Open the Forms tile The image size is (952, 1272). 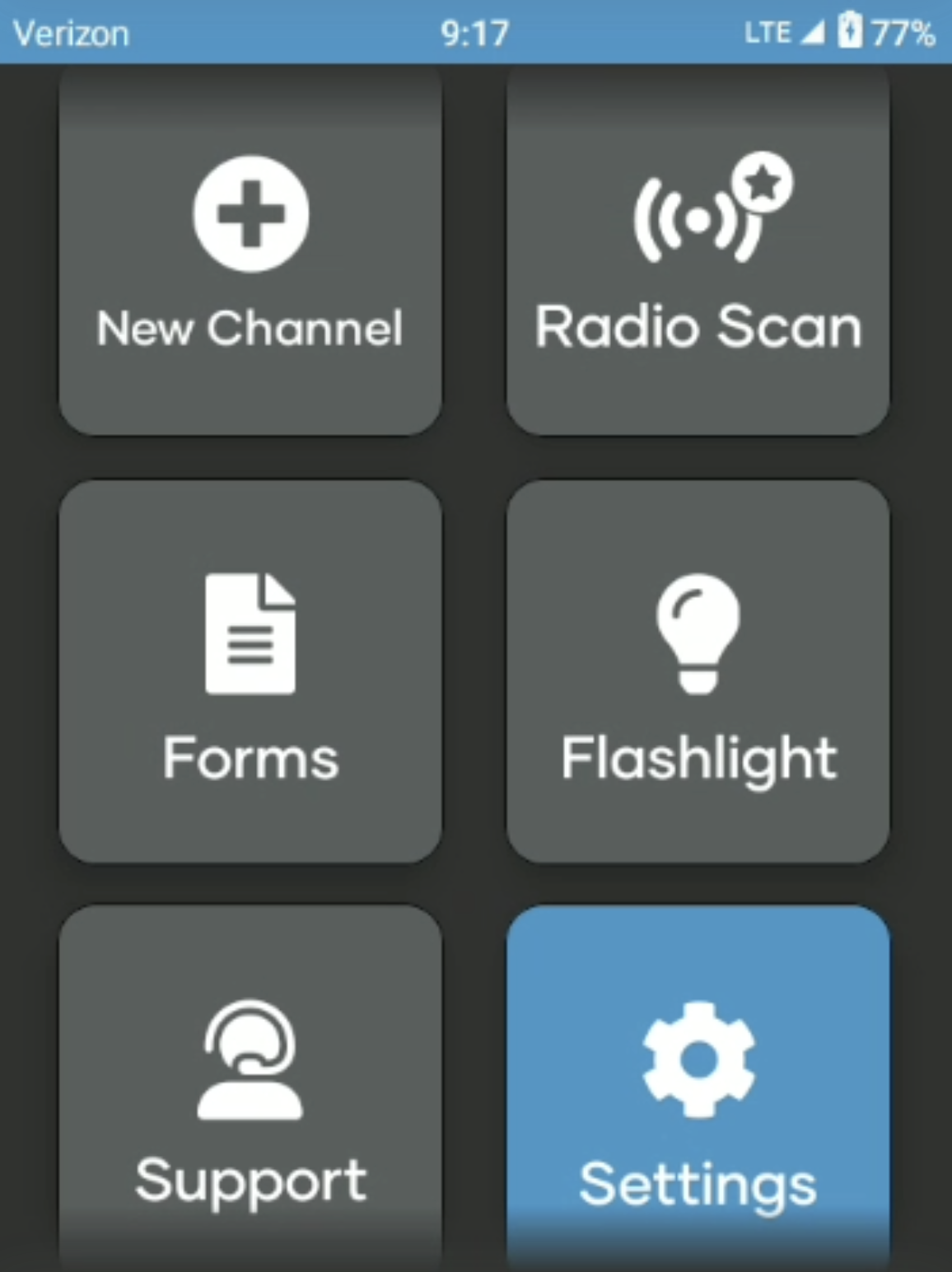tap(250, 671)
